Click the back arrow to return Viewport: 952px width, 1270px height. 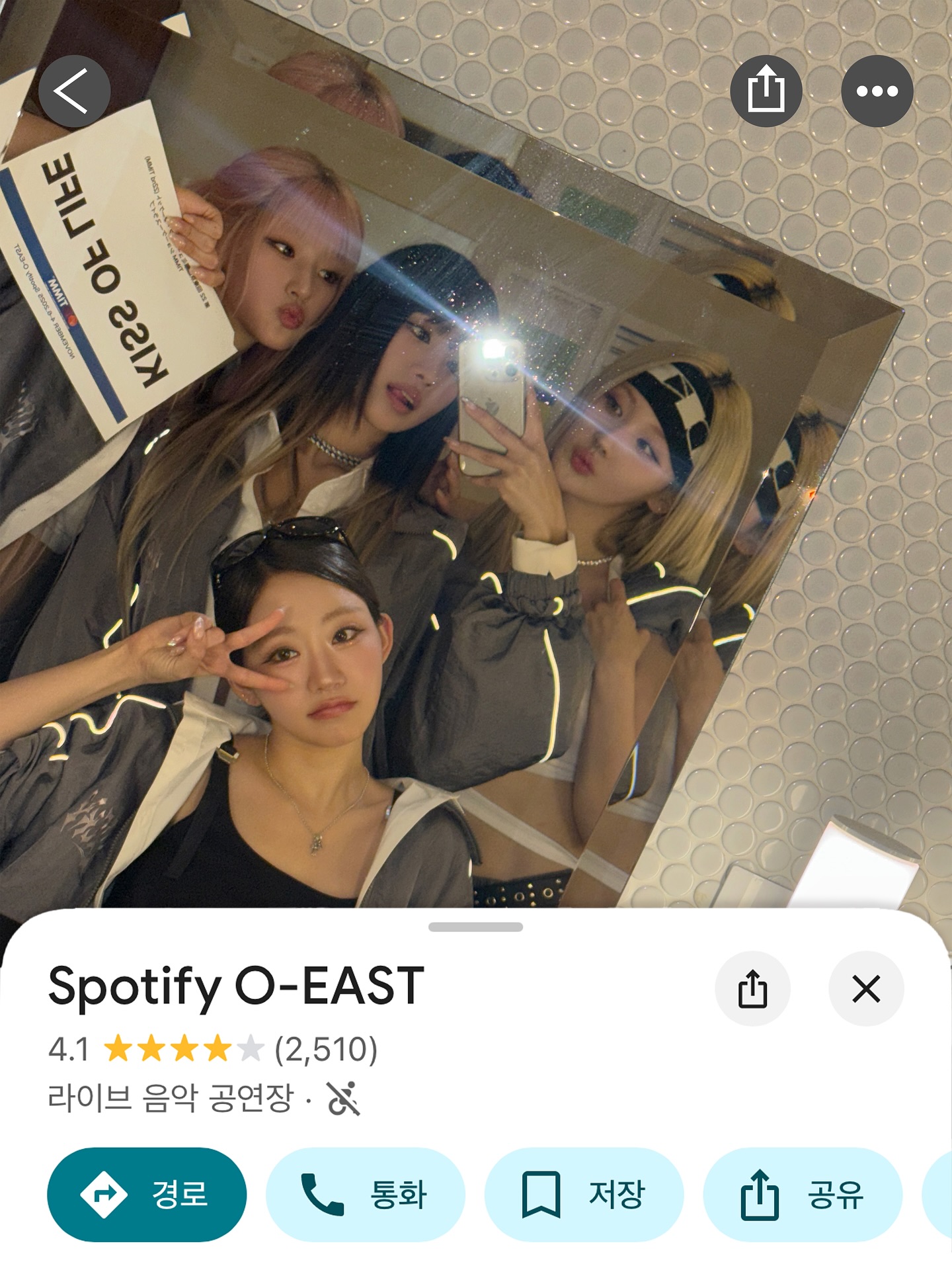point(75,91)
